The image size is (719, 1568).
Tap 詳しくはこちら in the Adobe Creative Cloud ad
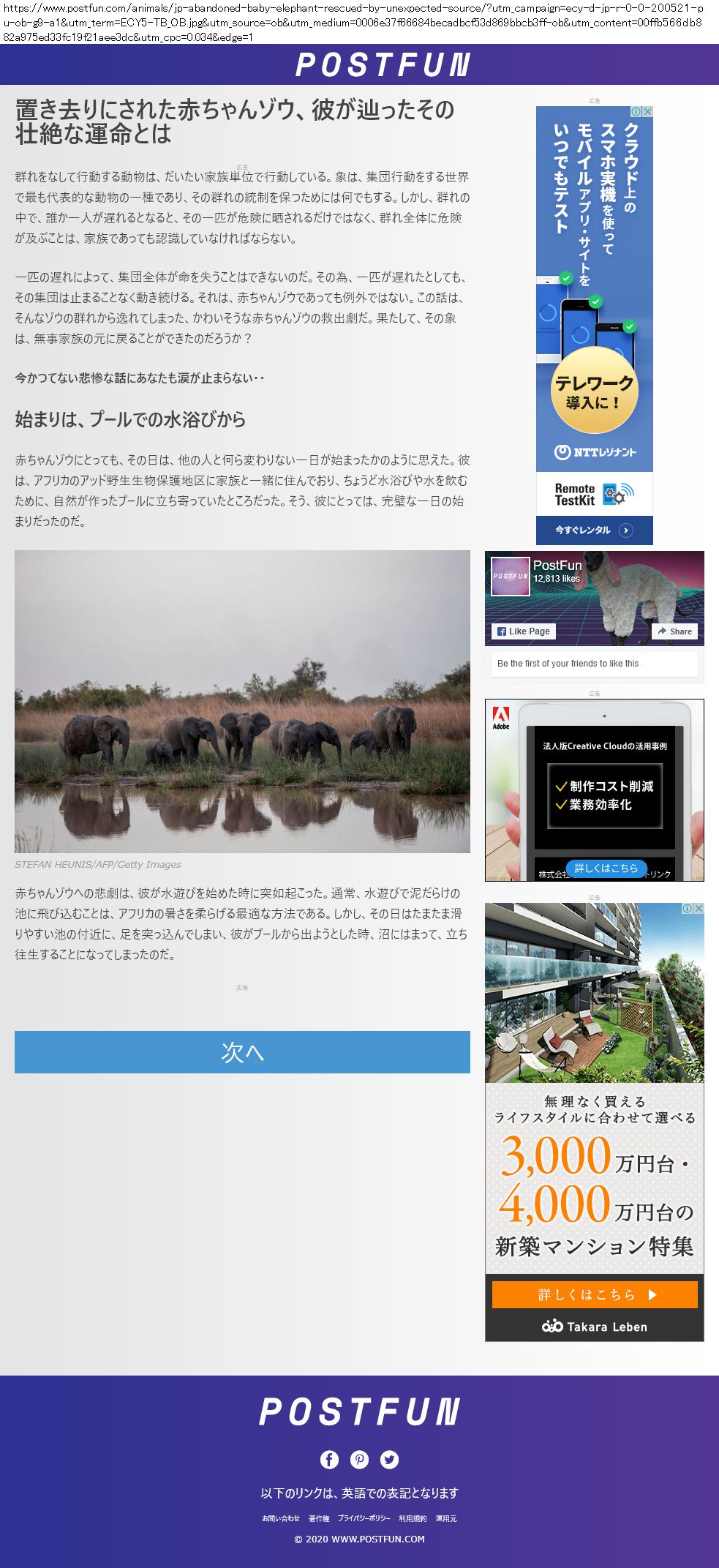(606, 869)
